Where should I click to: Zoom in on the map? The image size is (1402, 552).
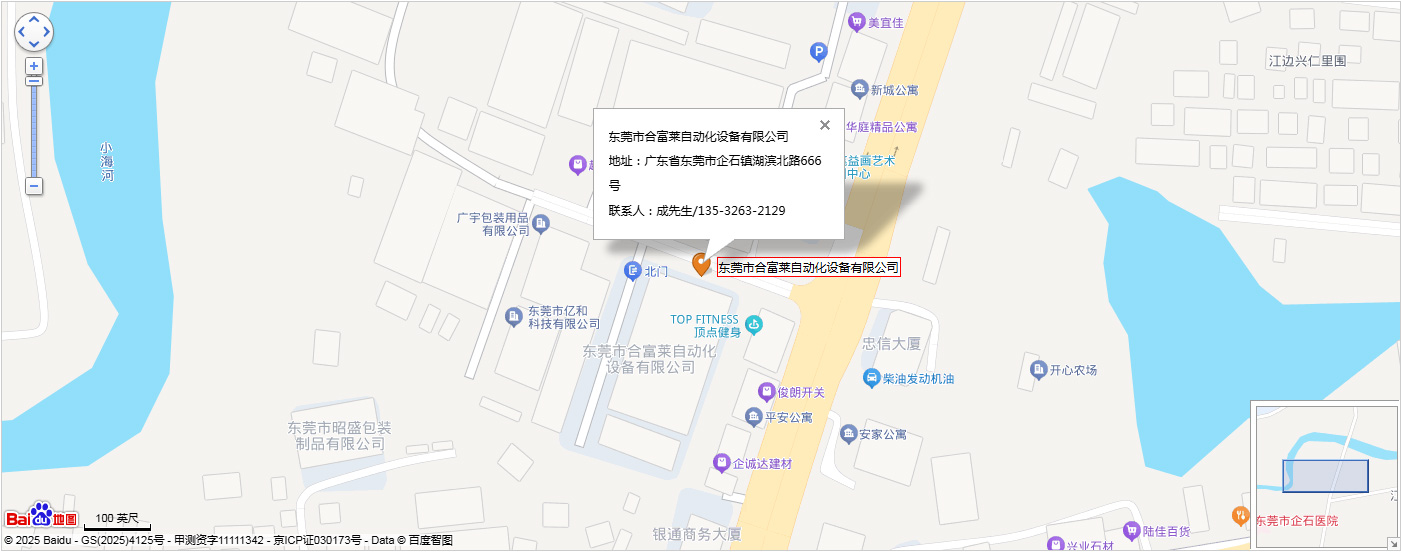pyautogui.click(x=34, y=67)
